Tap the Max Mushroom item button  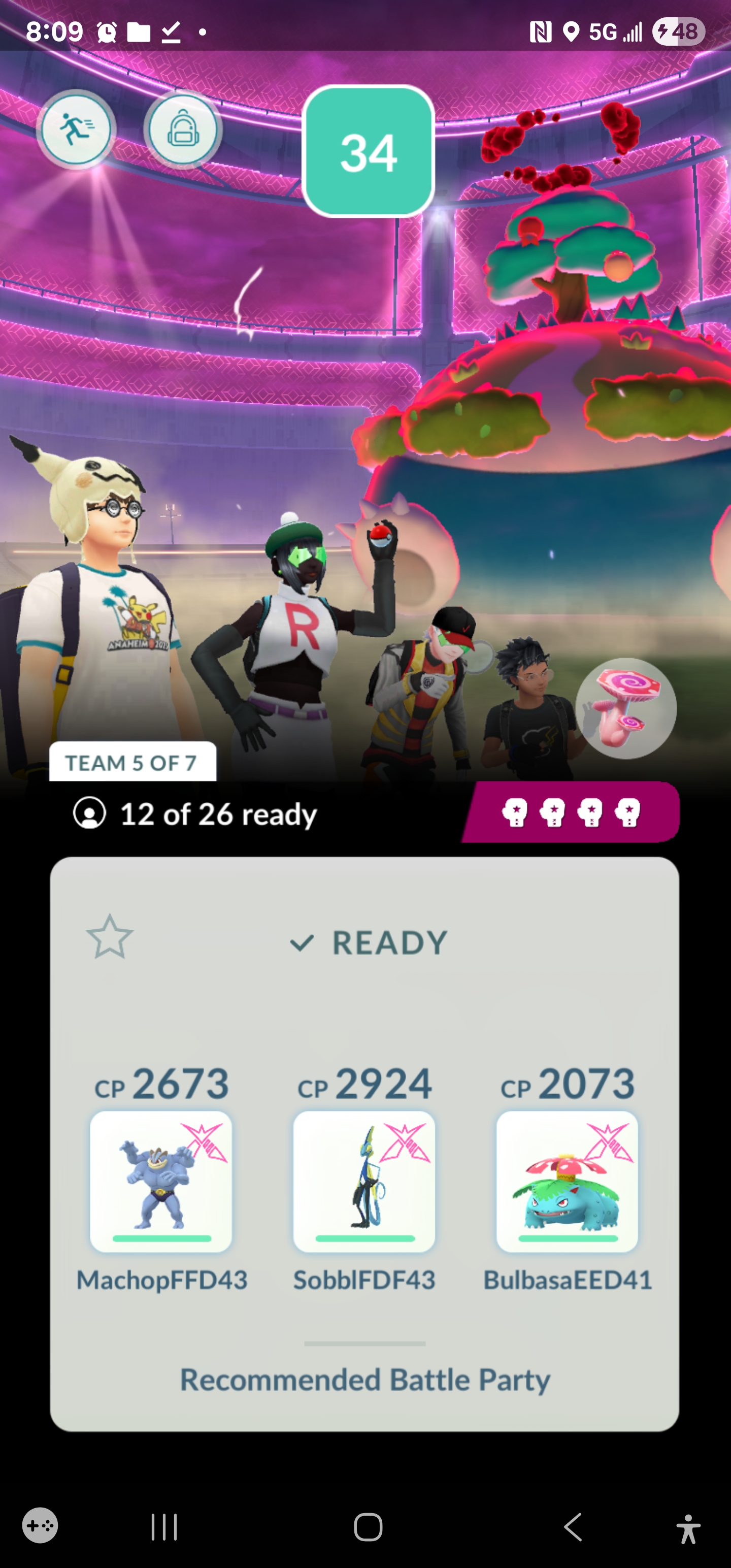point(626,708)
